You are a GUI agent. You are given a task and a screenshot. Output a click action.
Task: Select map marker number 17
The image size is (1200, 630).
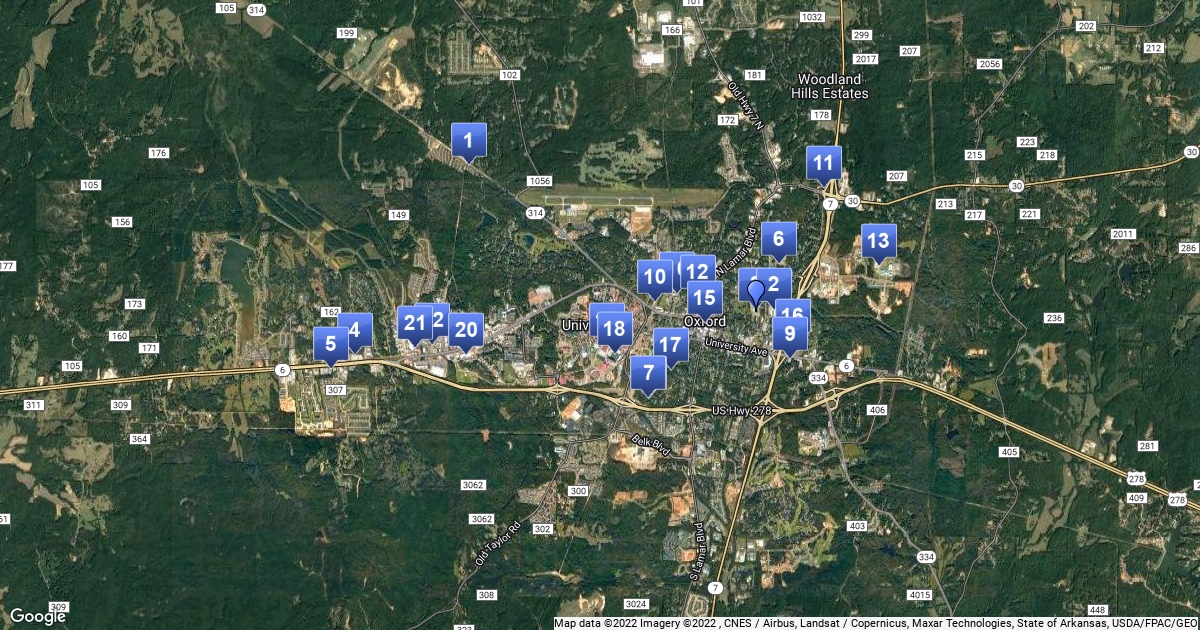coord(671,346)
